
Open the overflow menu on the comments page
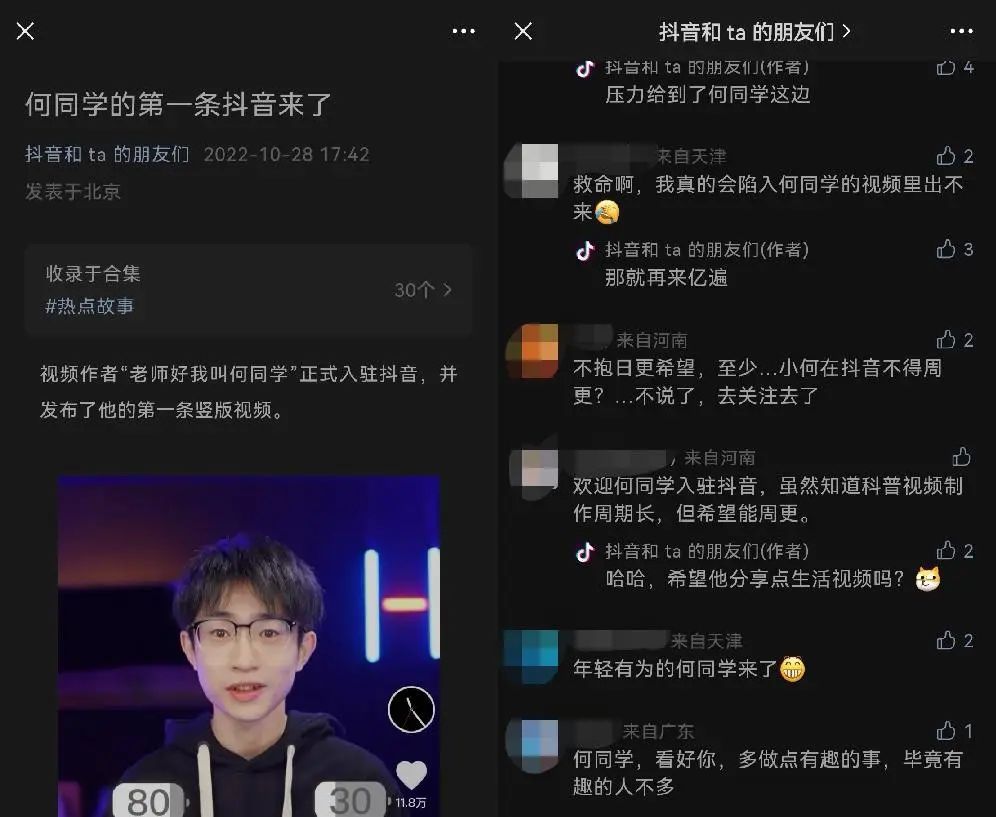[x=961, y=31]
